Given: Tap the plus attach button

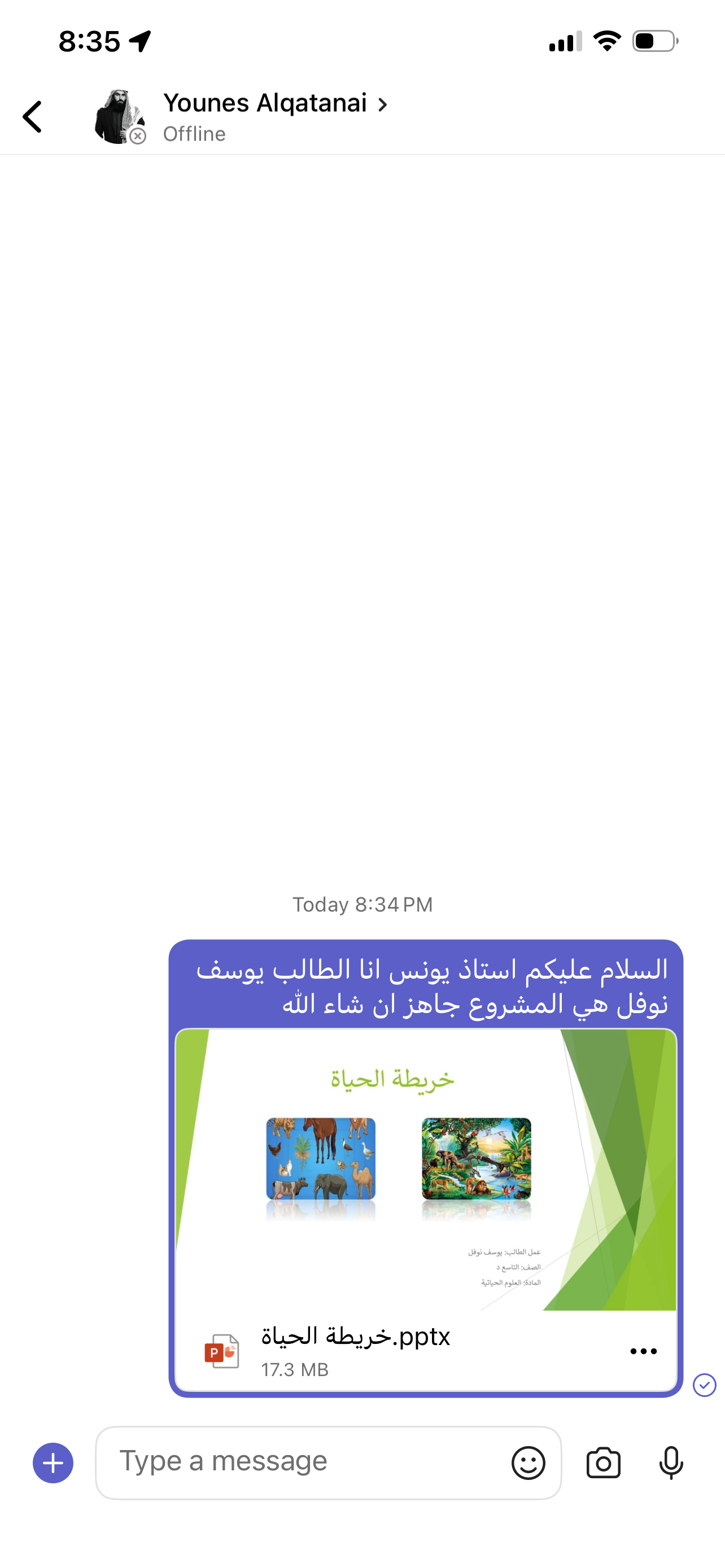Looking at the screenshot, I should 53,1462.
